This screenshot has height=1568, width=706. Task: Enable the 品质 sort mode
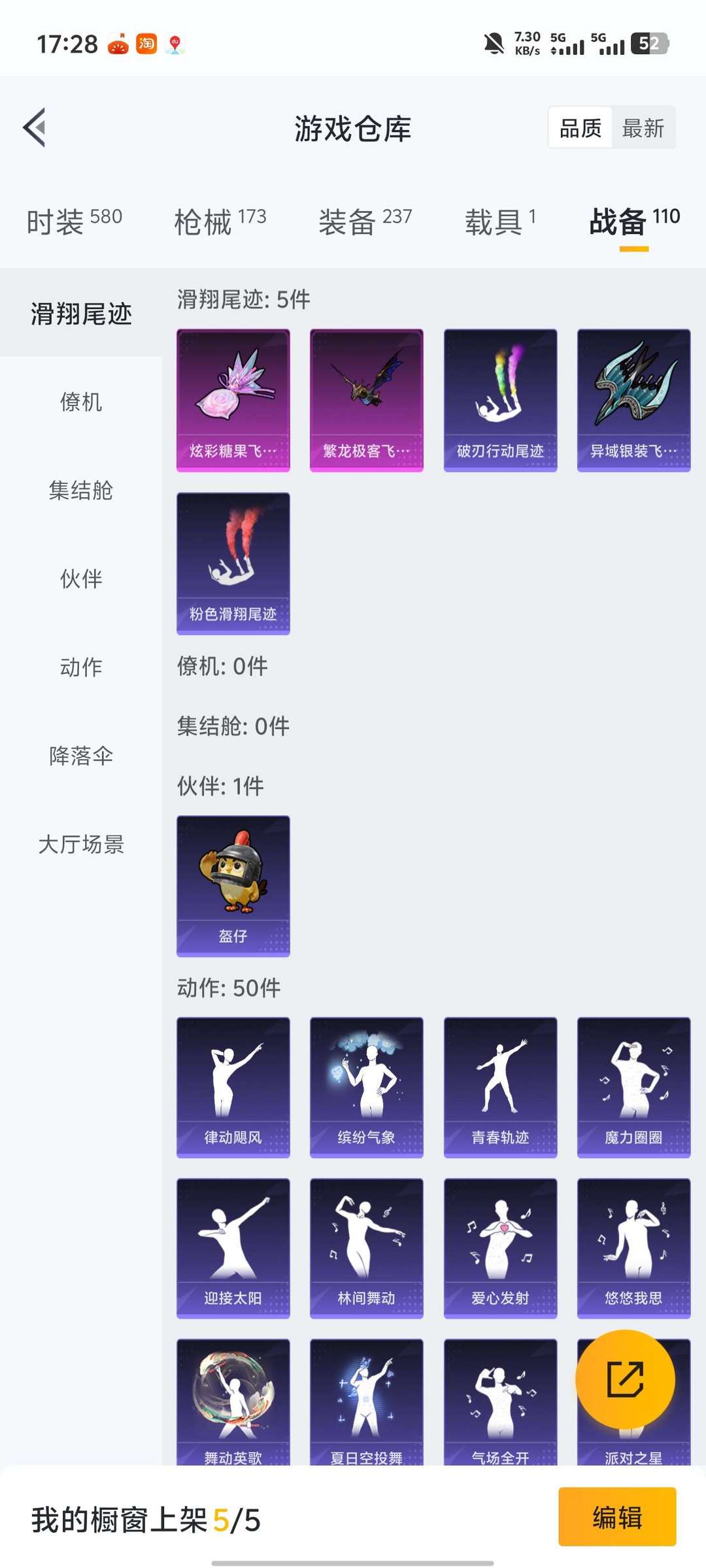coord(579,128)
